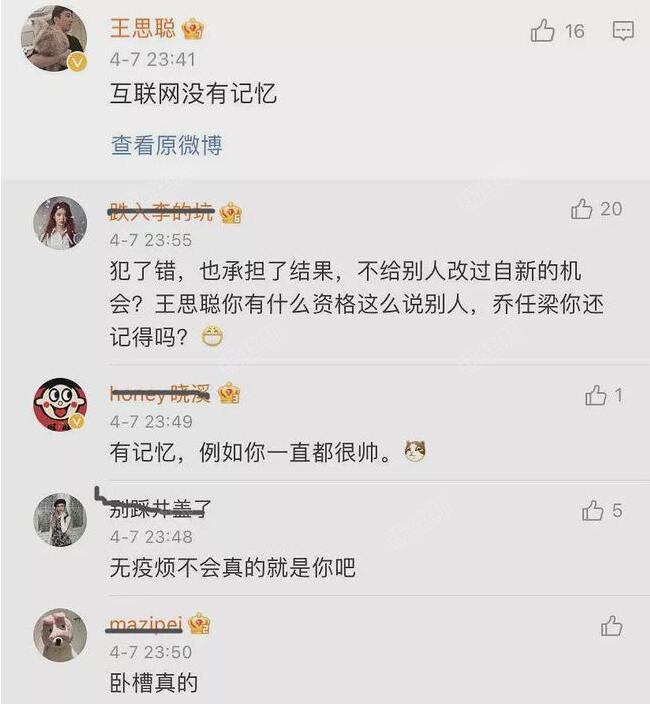Open mazipei's username profile
This screenshot has width=650, height=704.
146,624
